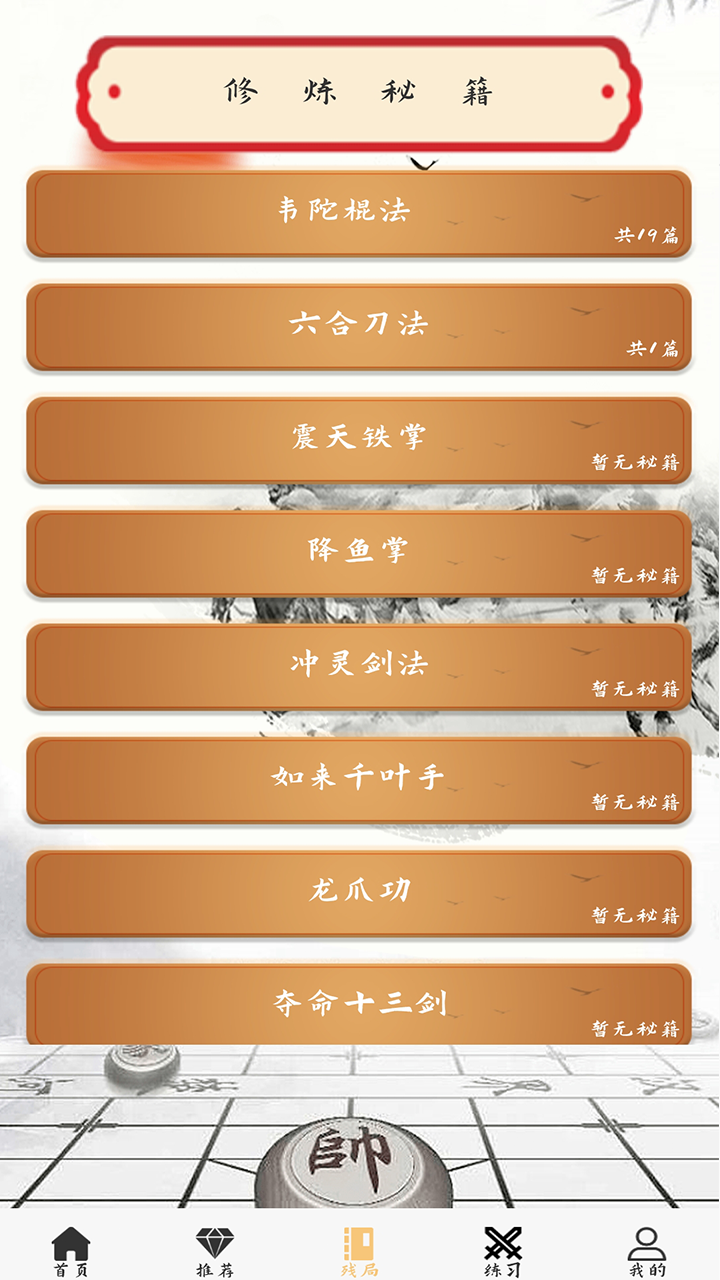This screenshot has width=720, height=1280.
Task: Select the 震天铁掌 row
Action: click(359, 440)
